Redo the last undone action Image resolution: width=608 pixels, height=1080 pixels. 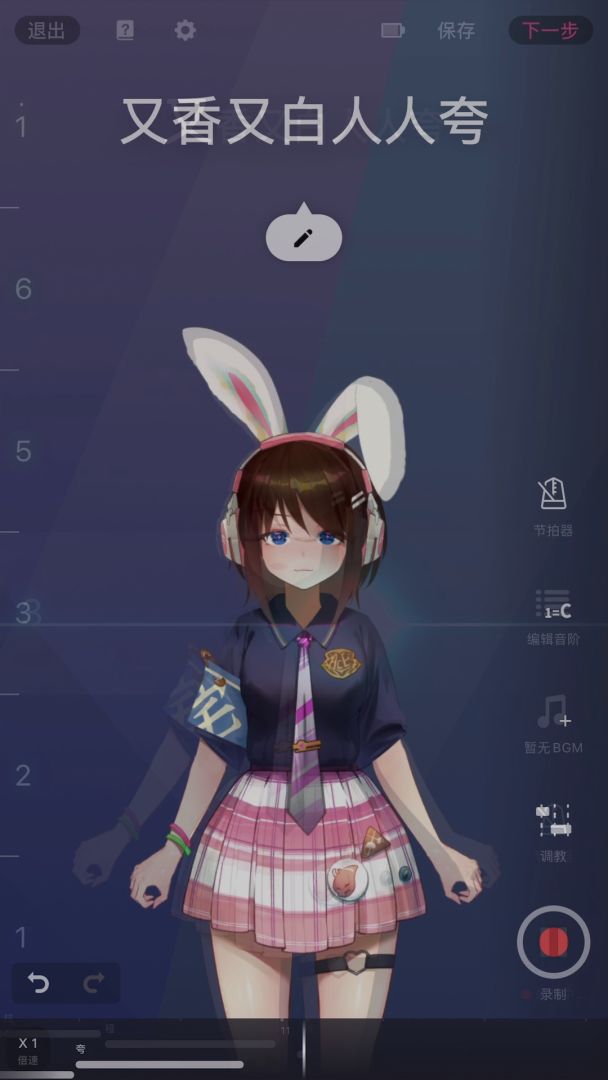pyautogui.click(x=94, y=983)
